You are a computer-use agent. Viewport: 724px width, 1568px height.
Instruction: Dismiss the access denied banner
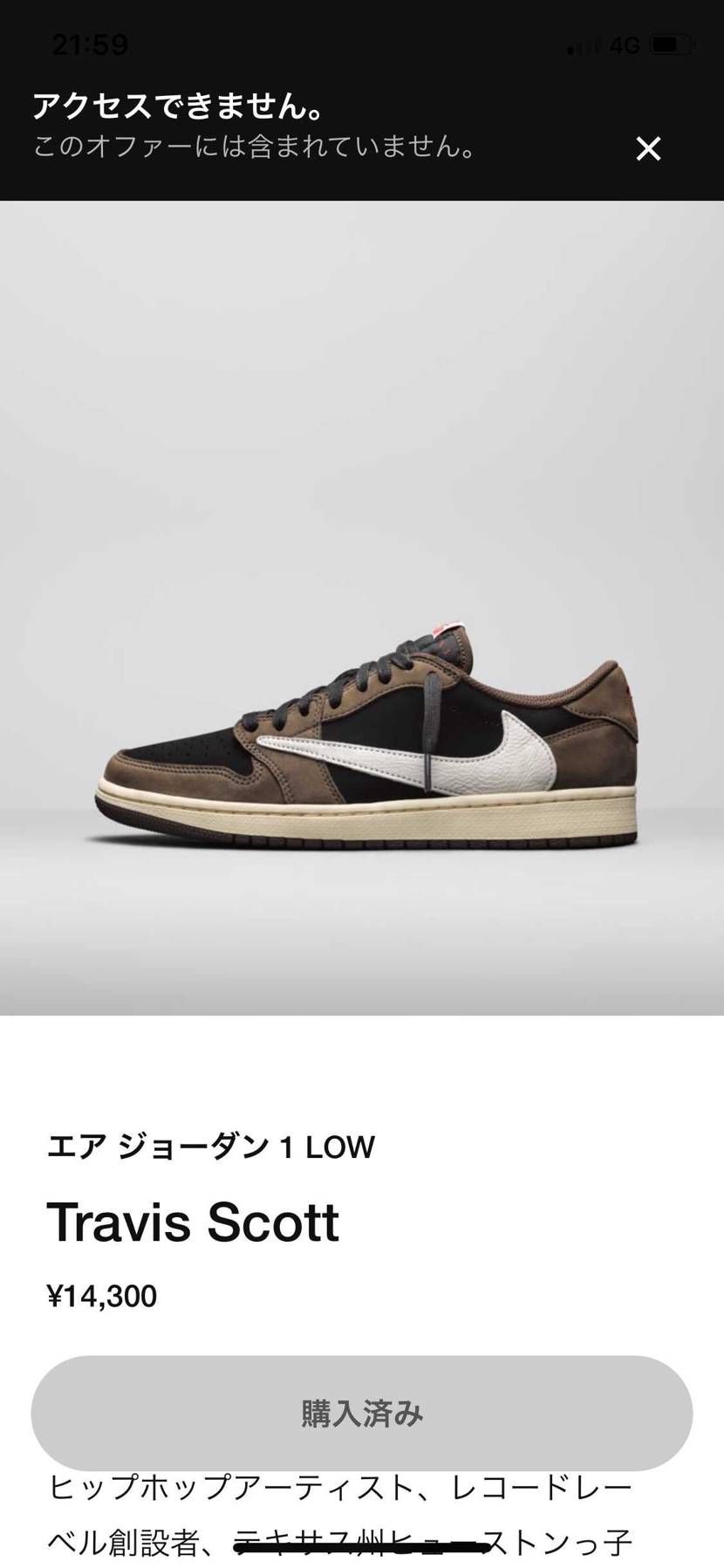pos(648,149)
